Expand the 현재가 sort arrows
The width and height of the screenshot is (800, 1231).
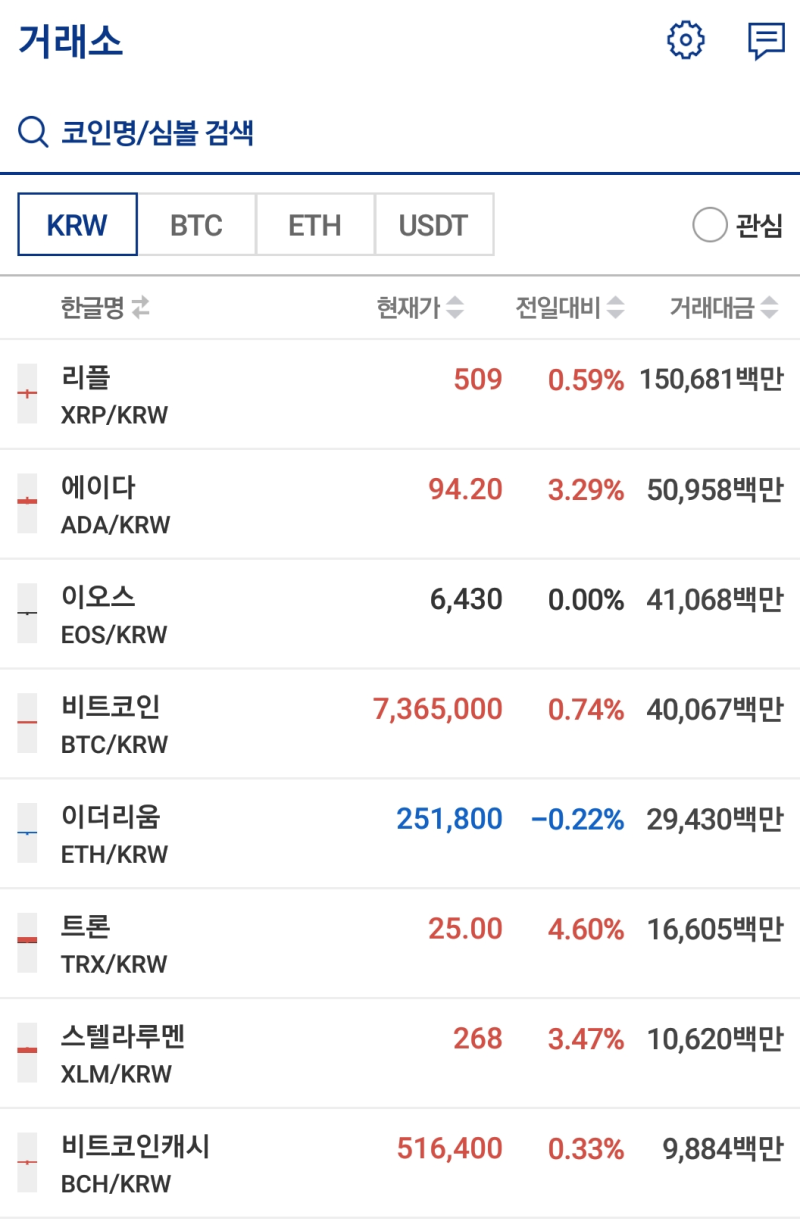(x=453, y=307)
